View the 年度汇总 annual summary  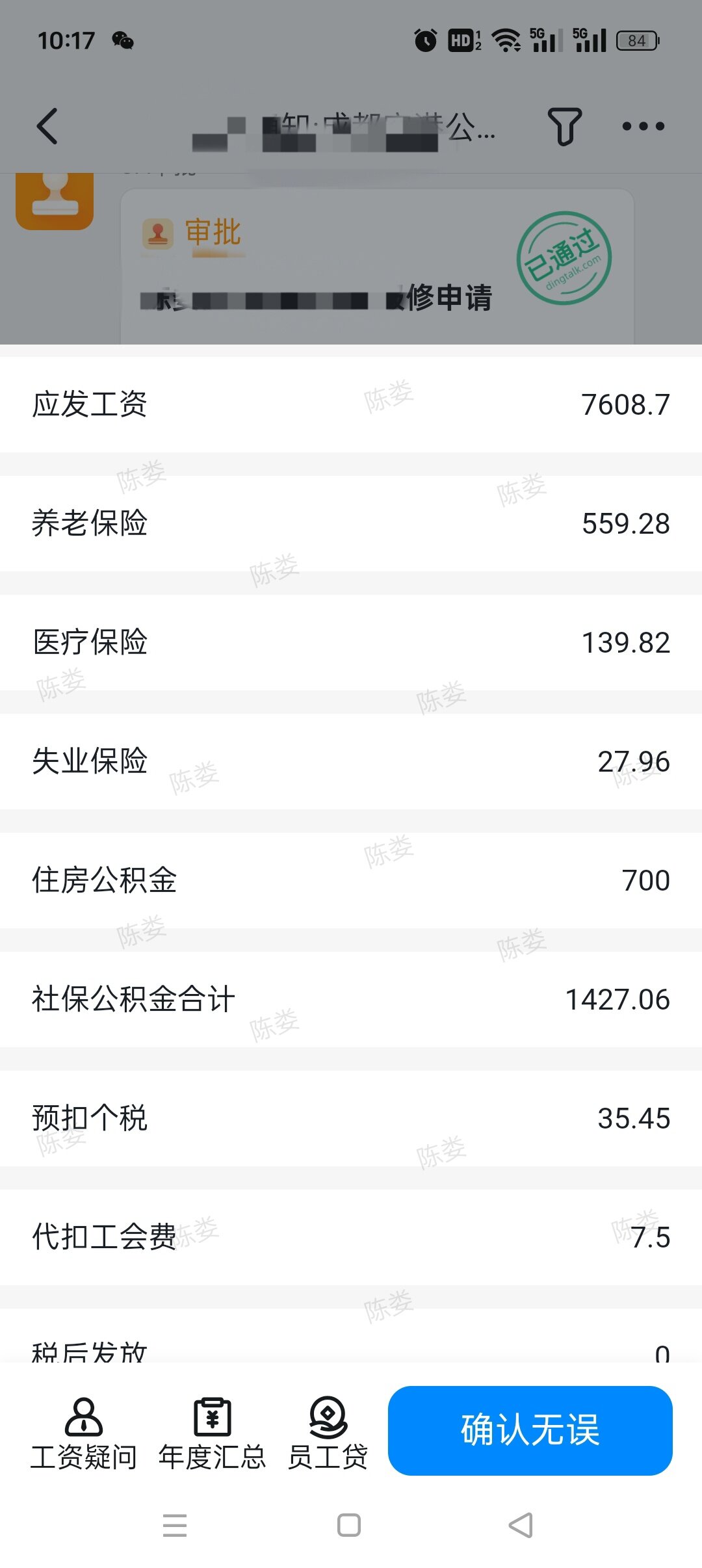pos(213,1433)
